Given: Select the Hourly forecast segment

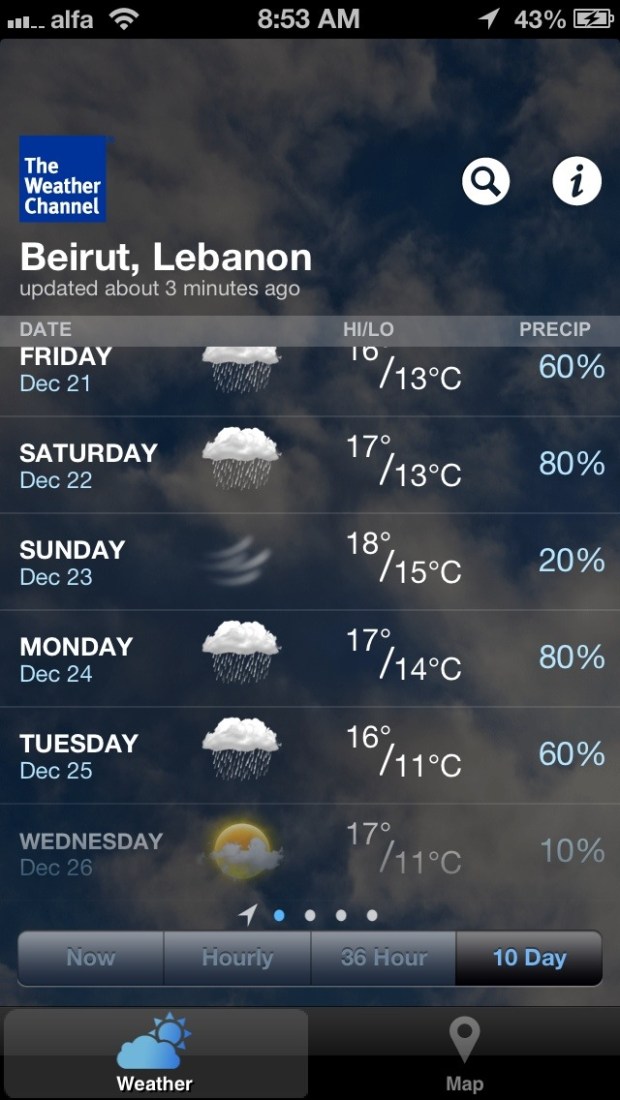Looking at the screenshot, I should (x=237, y=958).
